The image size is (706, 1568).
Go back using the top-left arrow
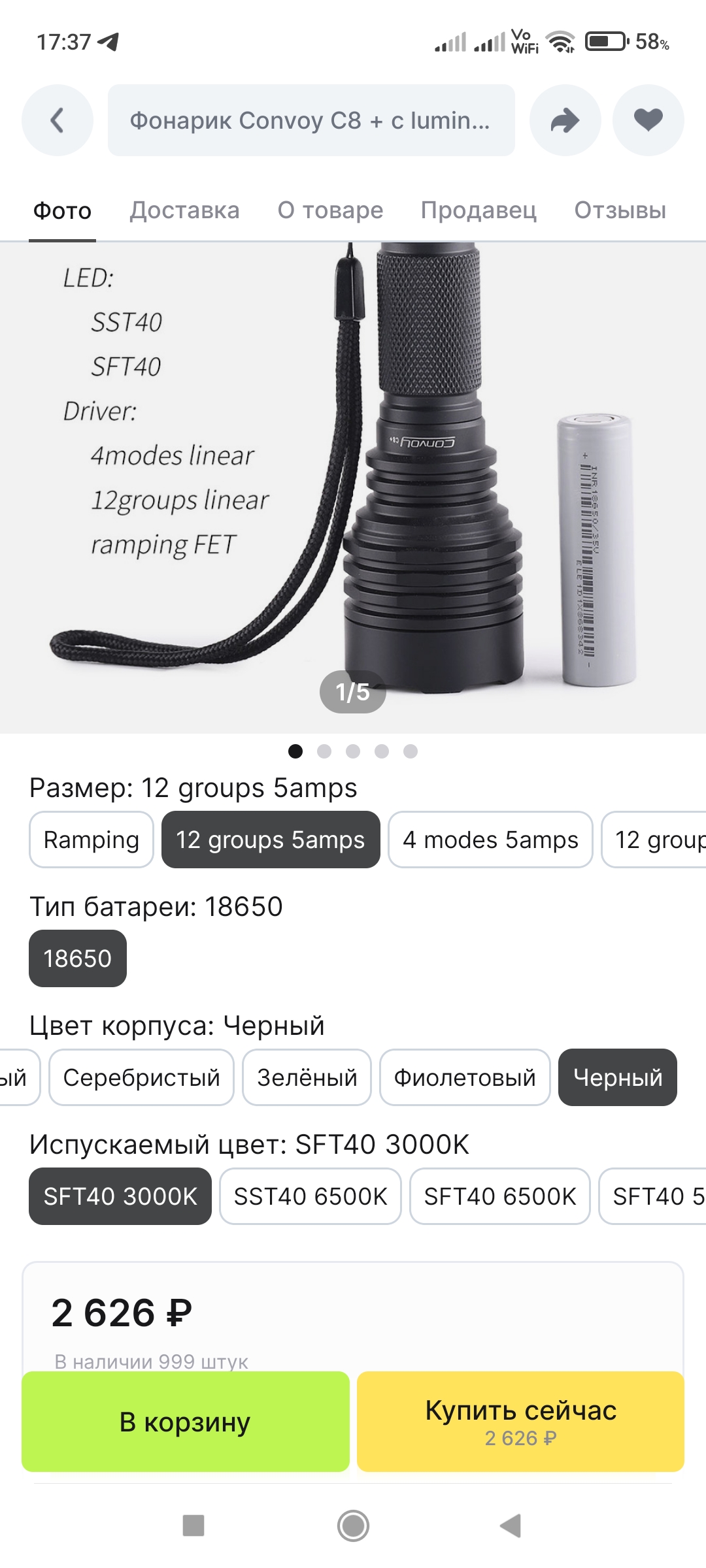[x=58, y=120]
